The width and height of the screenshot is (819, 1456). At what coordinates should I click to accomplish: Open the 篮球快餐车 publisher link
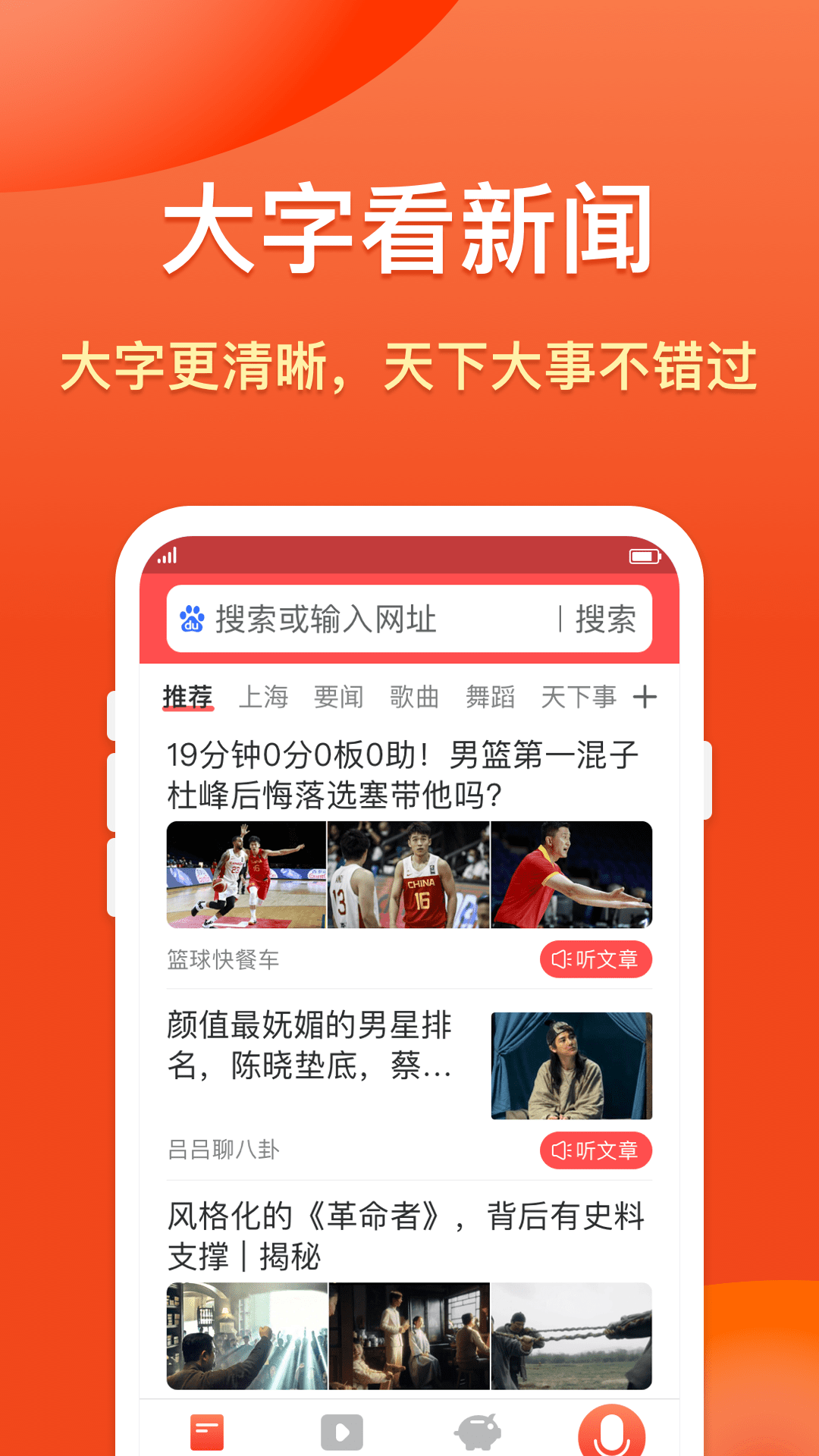pyautogui.click(x=223, y=958)
